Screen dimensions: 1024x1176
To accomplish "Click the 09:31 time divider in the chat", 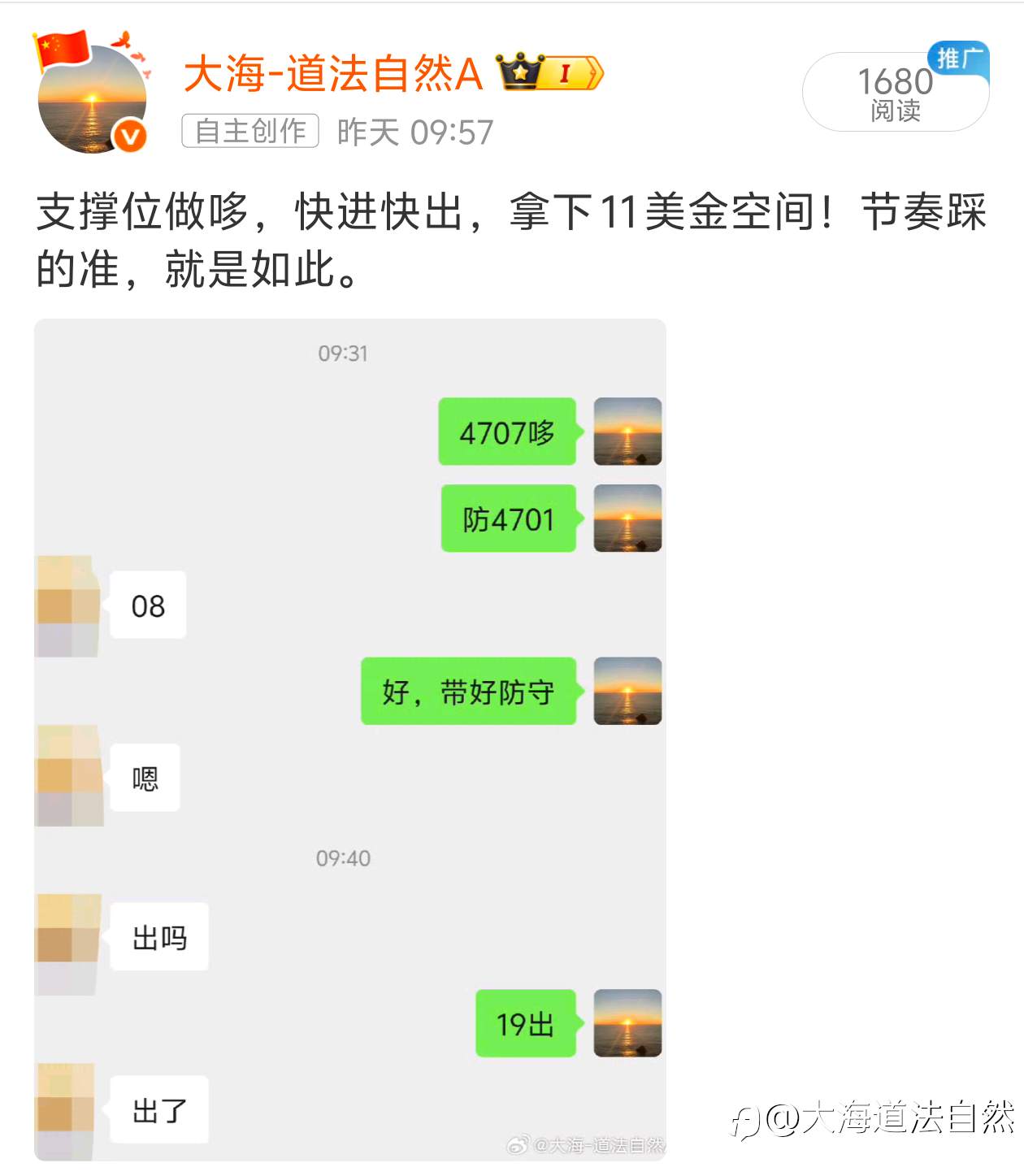I will (344, 353).
